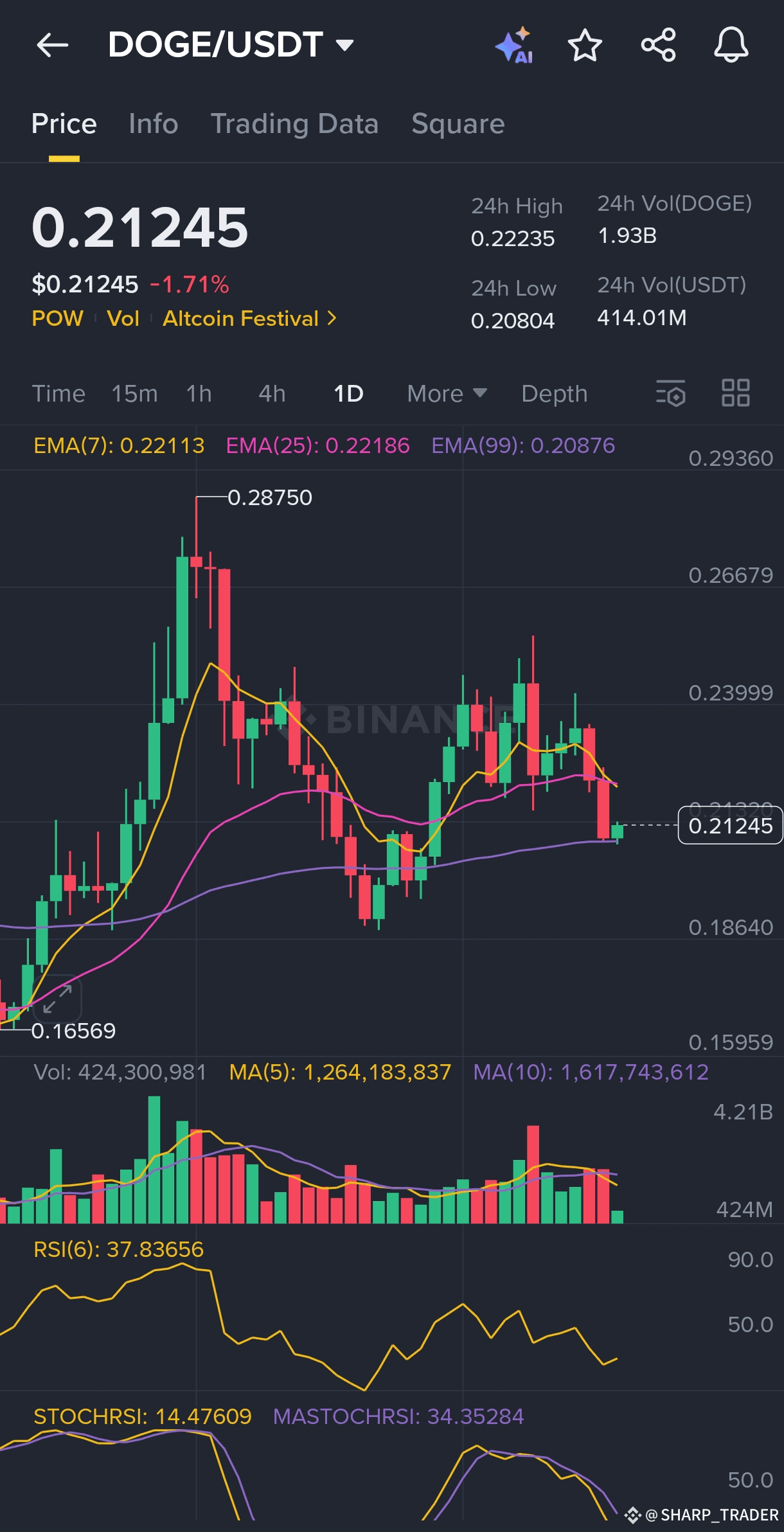
Task: Switch to the Info tab
Action: tap(153, 123)
